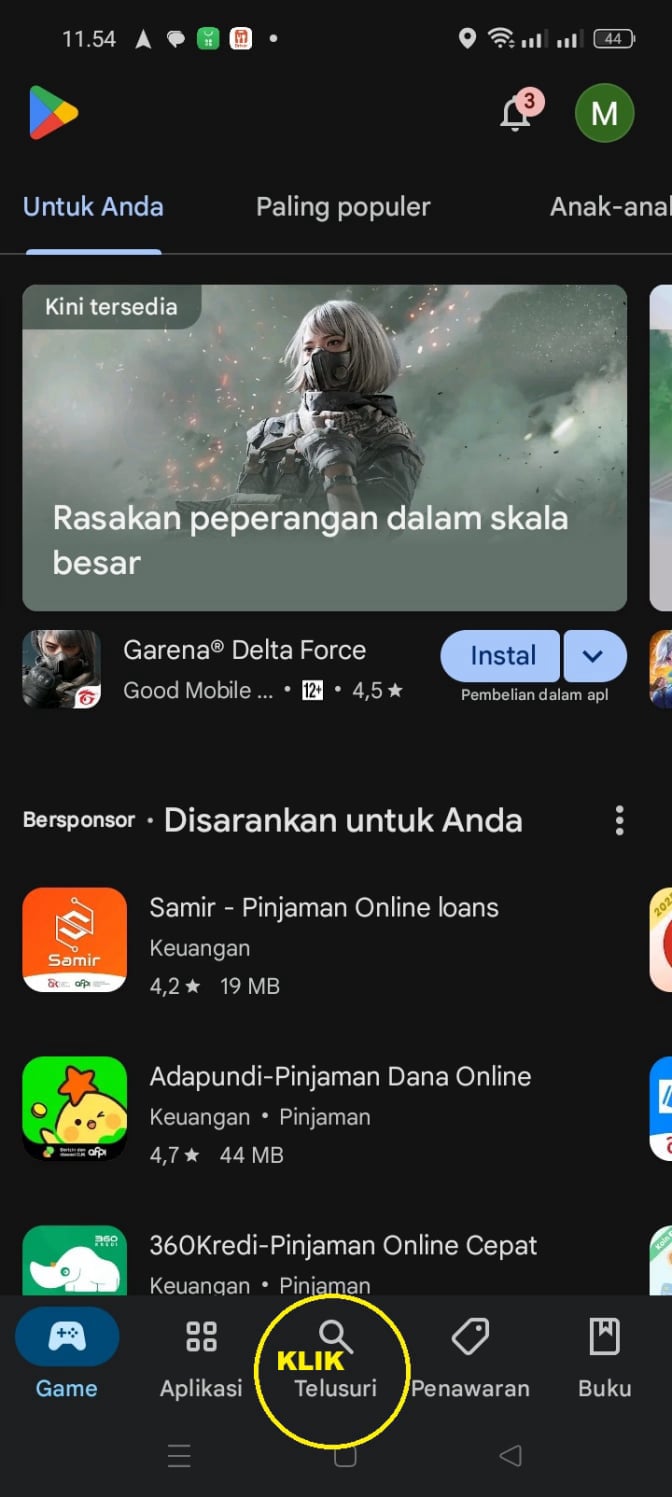Screen dimensions: 672x1497
Task: Open the Buku tab
Action: (x=604, y=1355)
